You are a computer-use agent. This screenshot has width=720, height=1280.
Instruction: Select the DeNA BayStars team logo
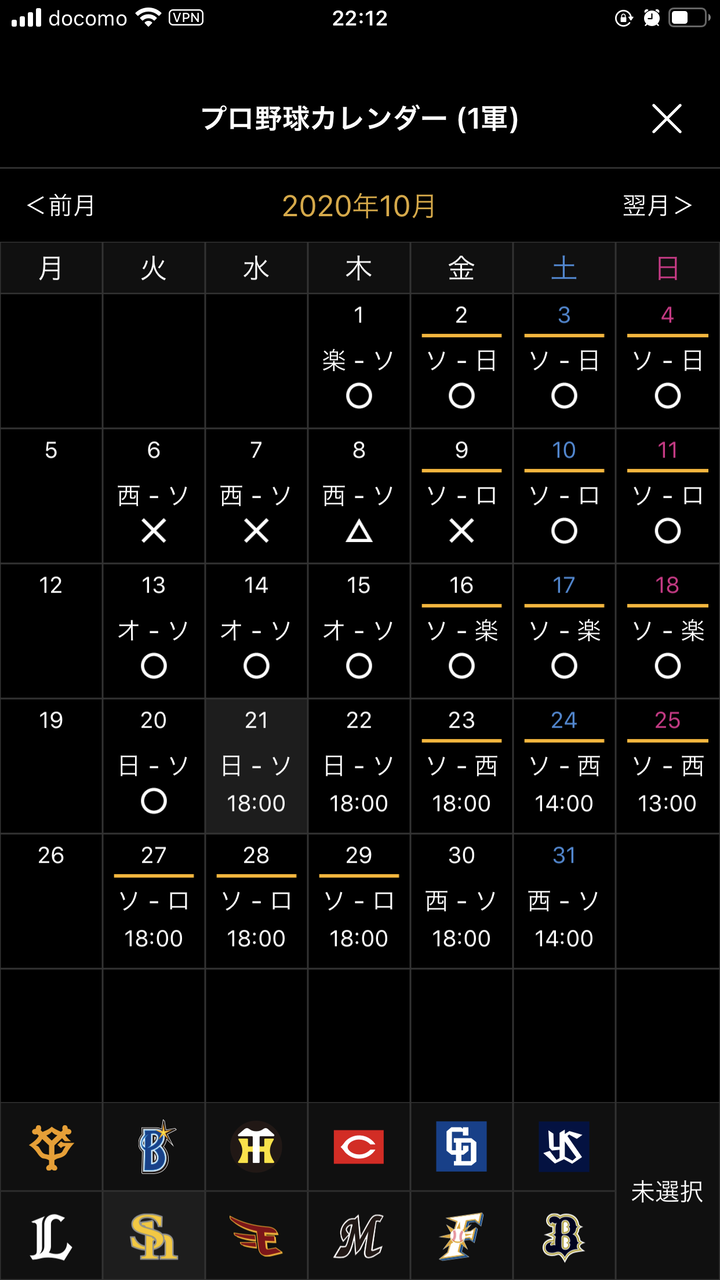pos(154,1147)
